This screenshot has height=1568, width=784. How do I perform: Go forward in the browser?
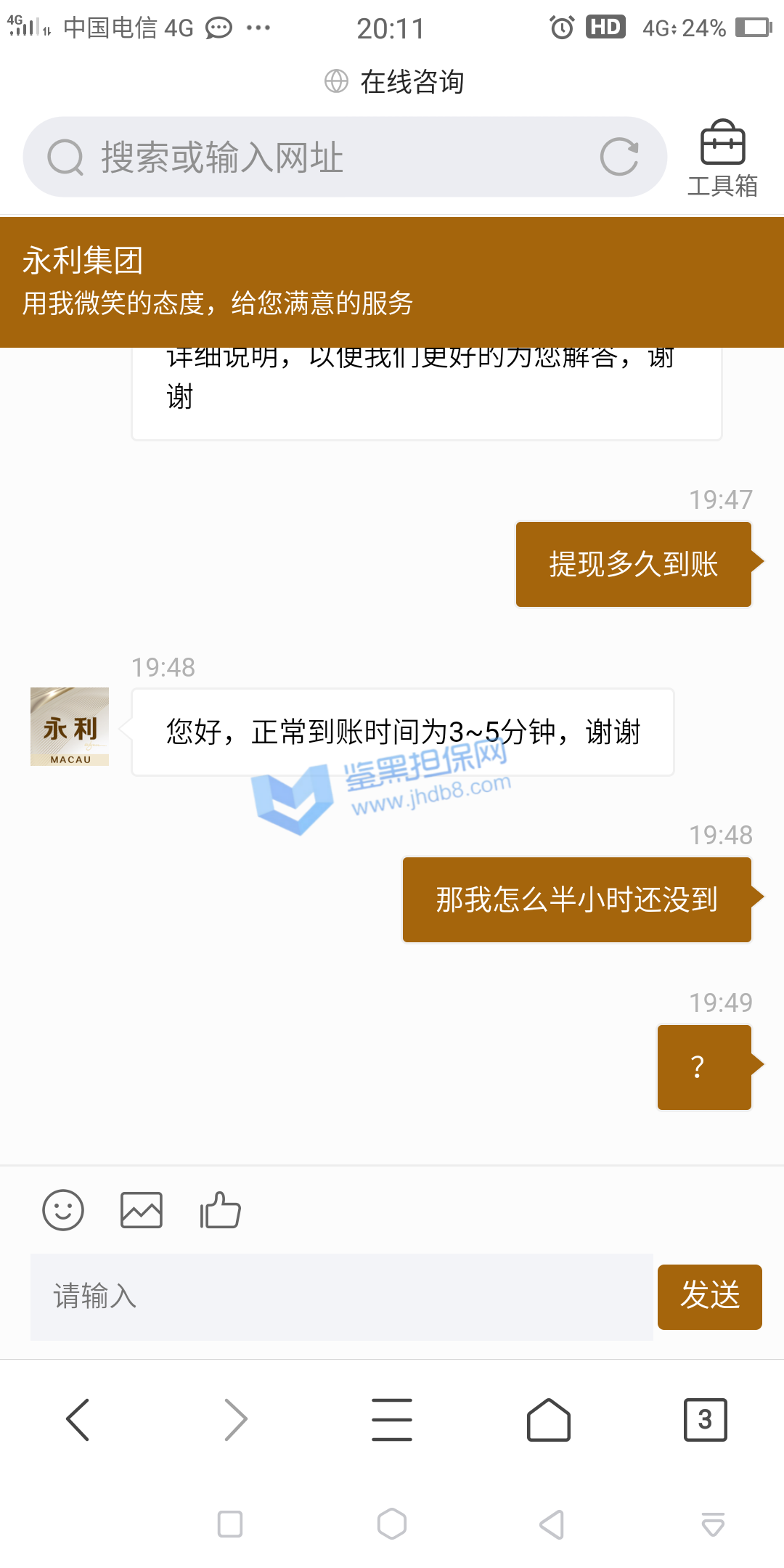click(x=235, y=1419)
